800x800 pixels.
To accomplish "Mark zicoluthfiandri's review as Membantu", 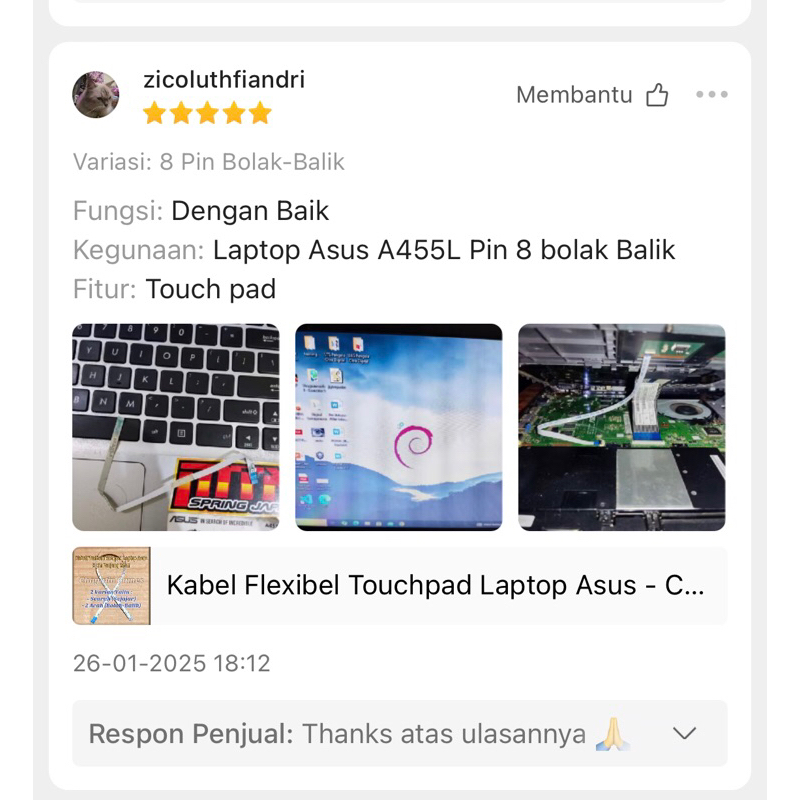I will [x=656, y=95].
